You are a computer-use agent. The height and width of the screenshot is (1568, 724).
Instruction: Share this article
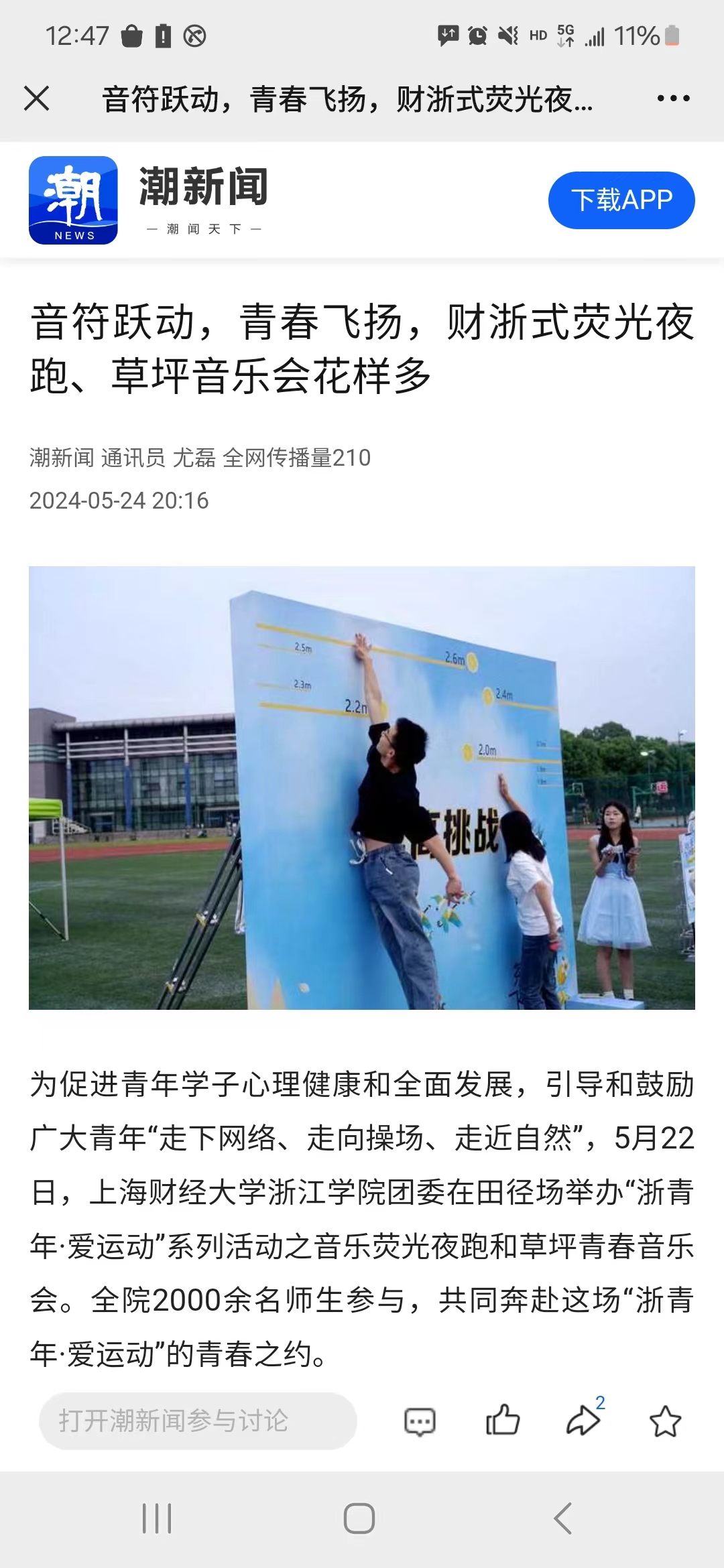coord(583,1421)
